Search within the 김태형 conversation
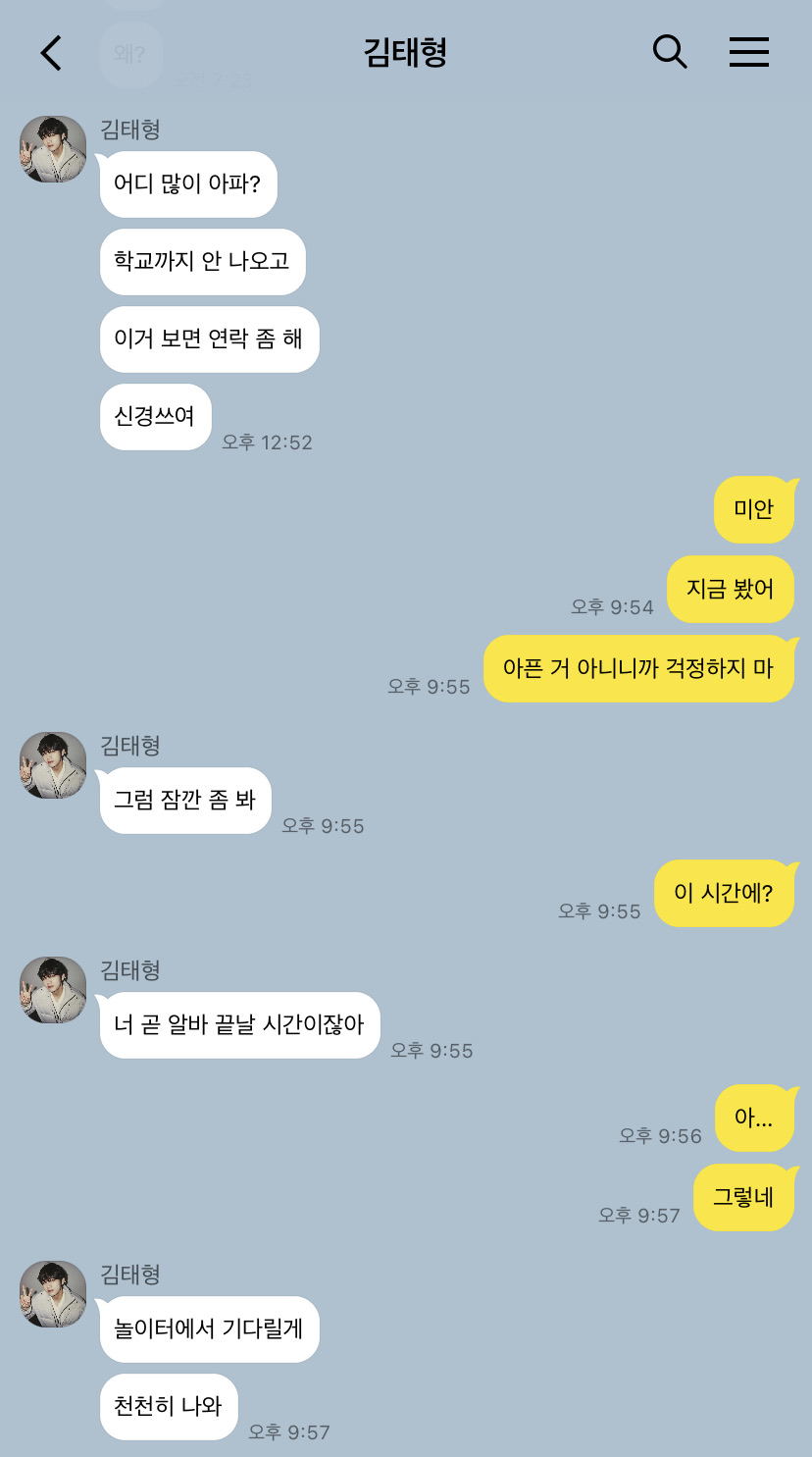This screenshot has width=812, height=1457. pos(670,52)
